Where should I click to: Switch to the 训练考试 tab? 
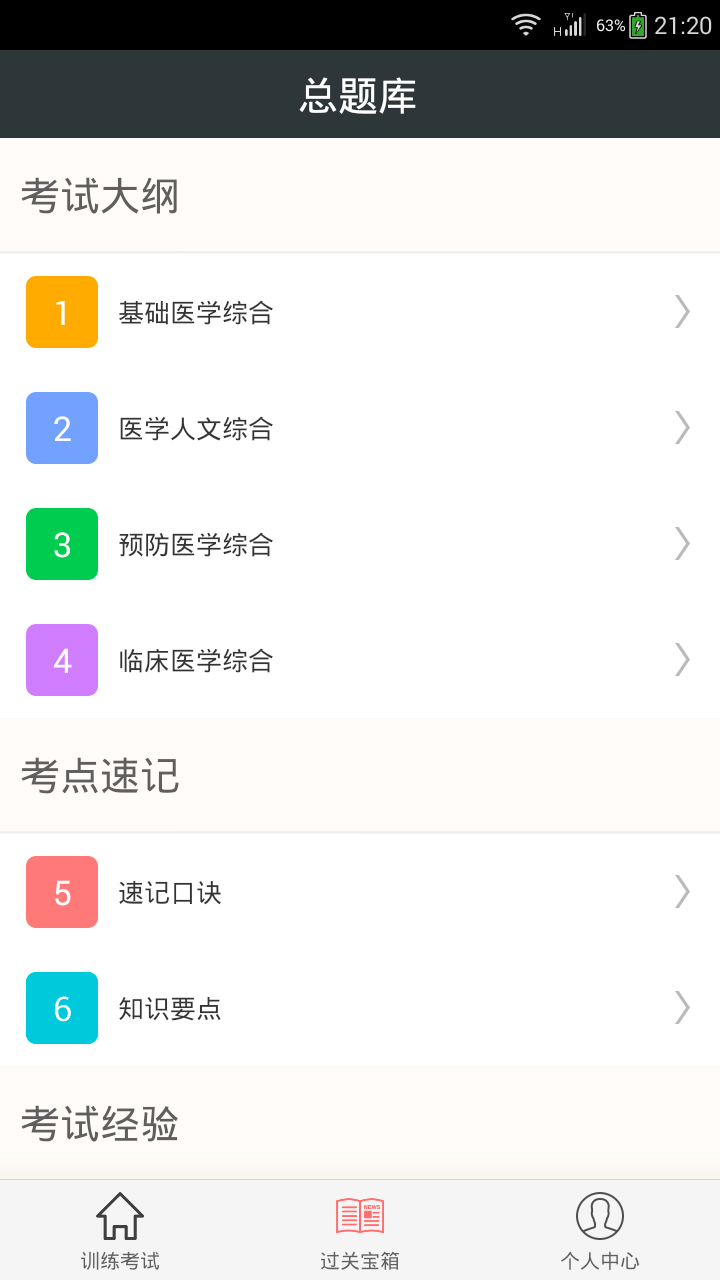(x=120, y=1231)
